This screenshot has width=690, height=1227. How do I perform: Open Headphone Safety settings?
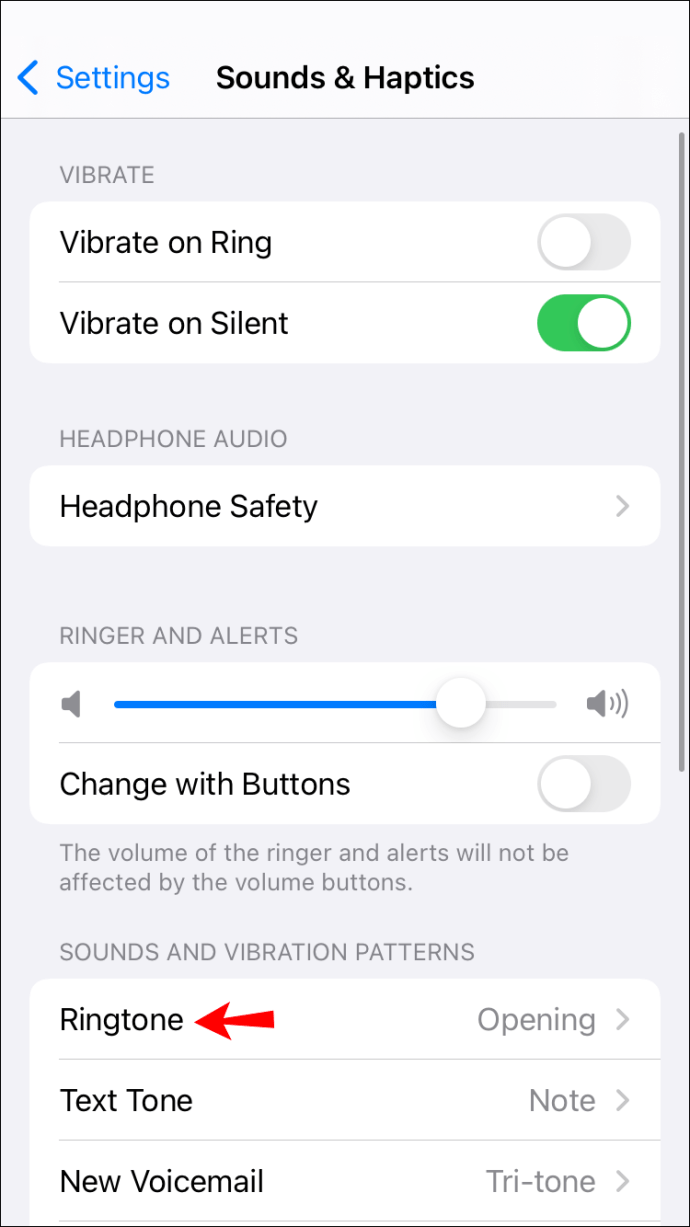coord(345,506)
